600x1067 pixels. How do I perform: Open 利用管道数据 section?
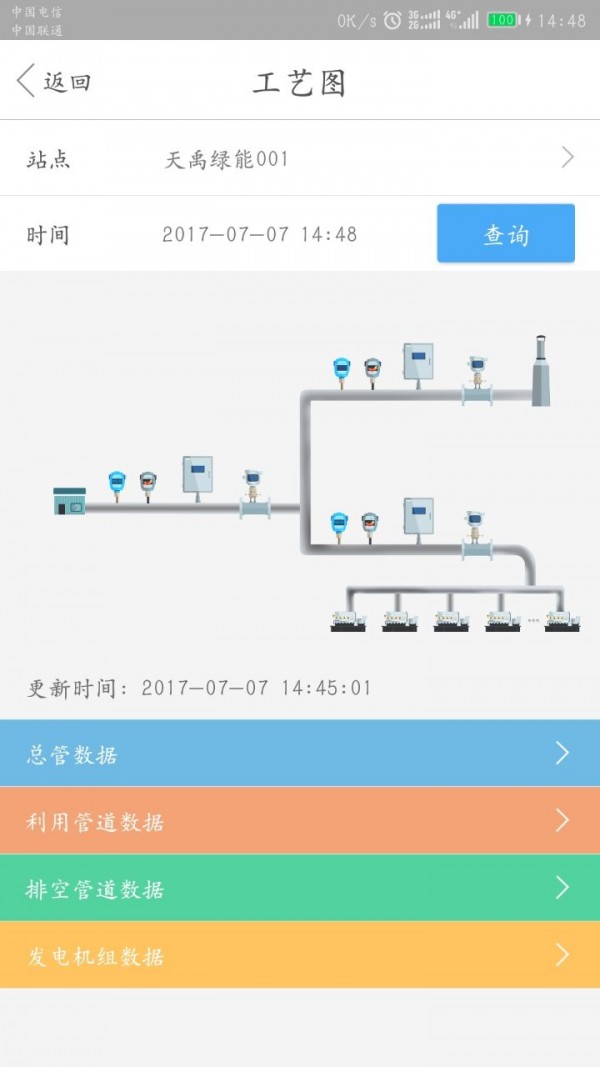point(300,821)
